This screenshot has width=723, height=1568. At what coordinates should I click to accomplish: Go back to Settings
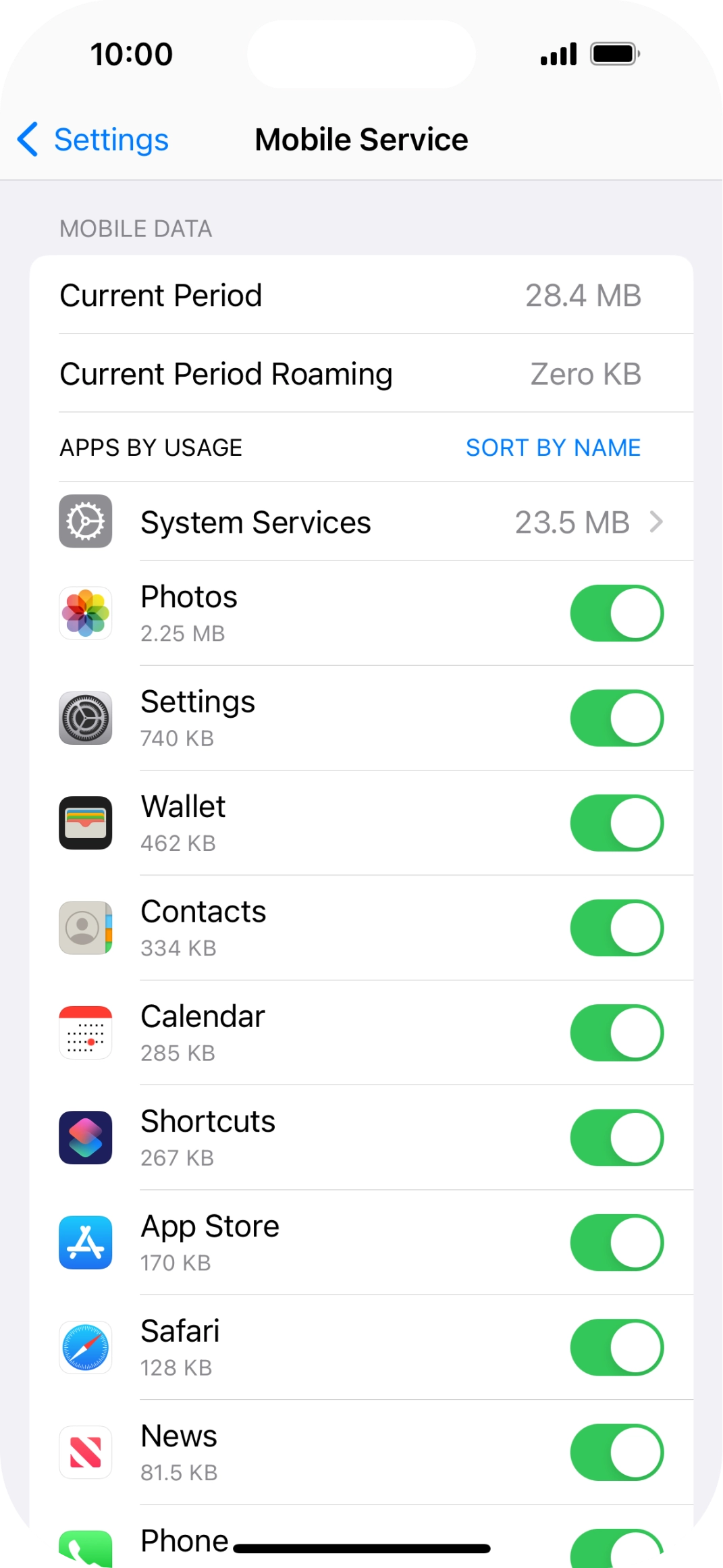point(94,140)
